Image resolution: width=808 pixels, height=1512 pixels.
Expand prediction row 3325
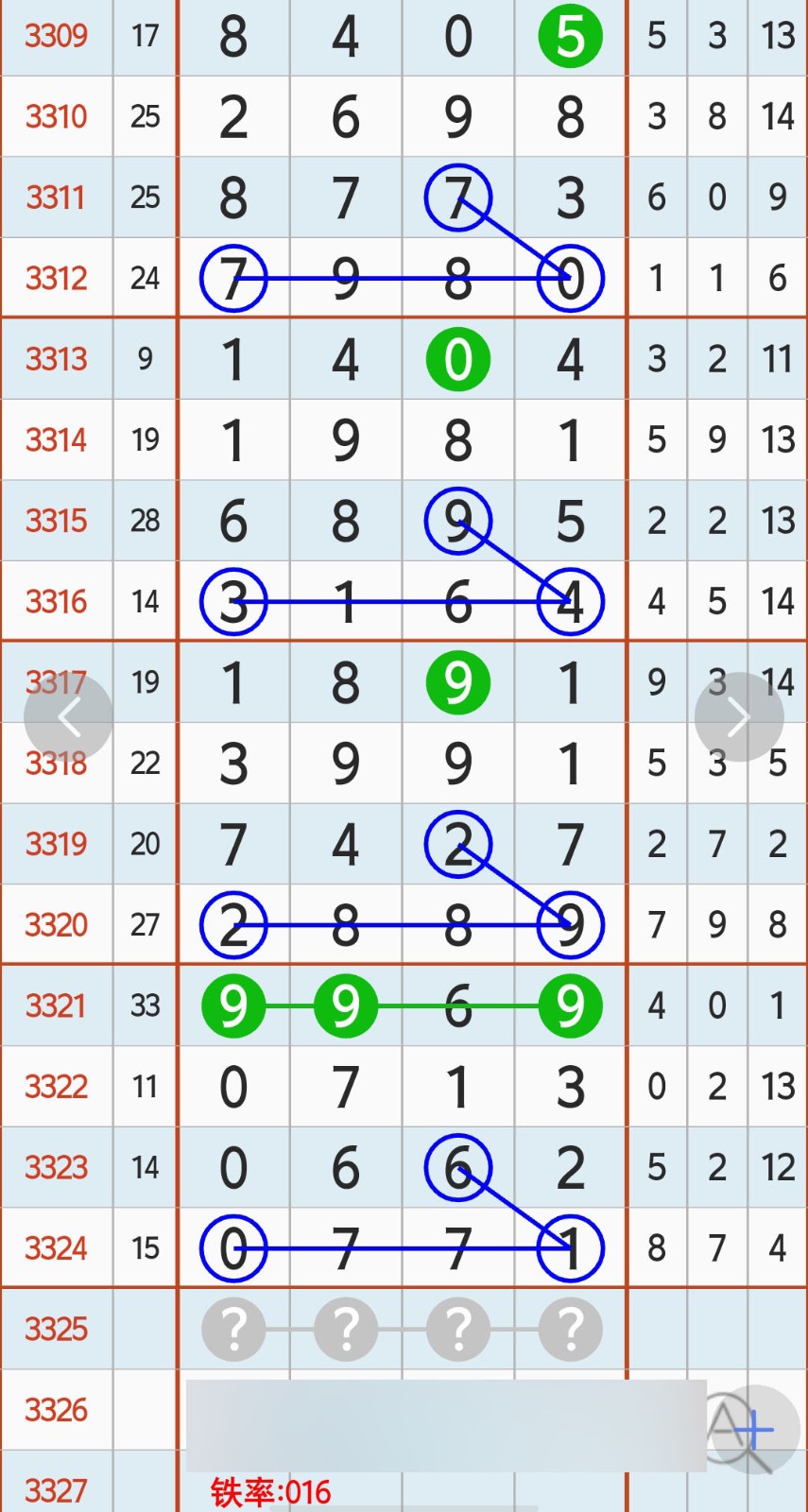pos(404,1329)
